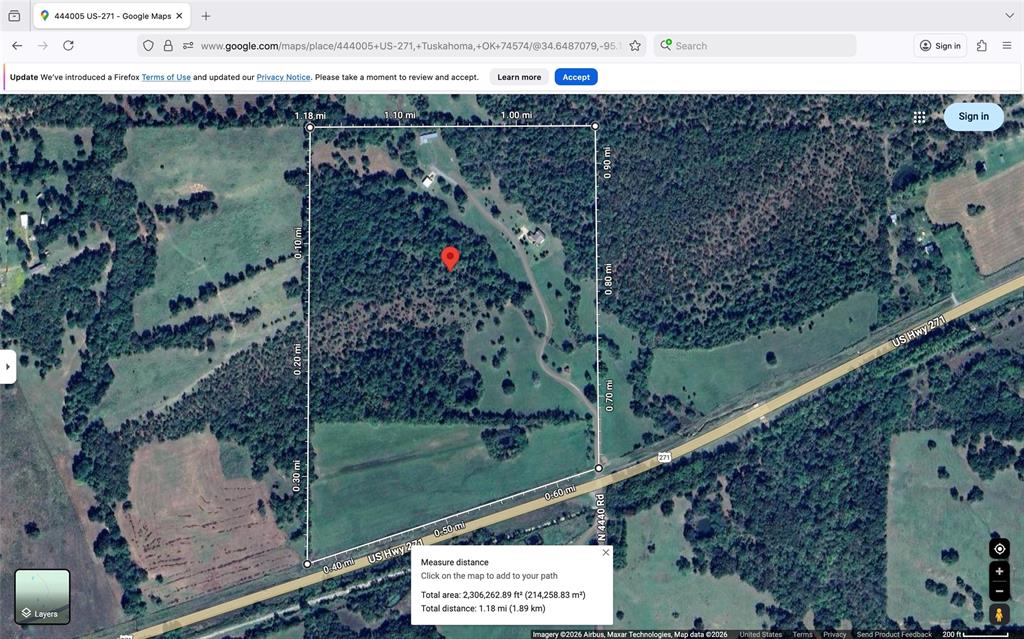Expand the collapsed side panel
The width and height of the screenshot is (1024, 639).
[7, 366]
